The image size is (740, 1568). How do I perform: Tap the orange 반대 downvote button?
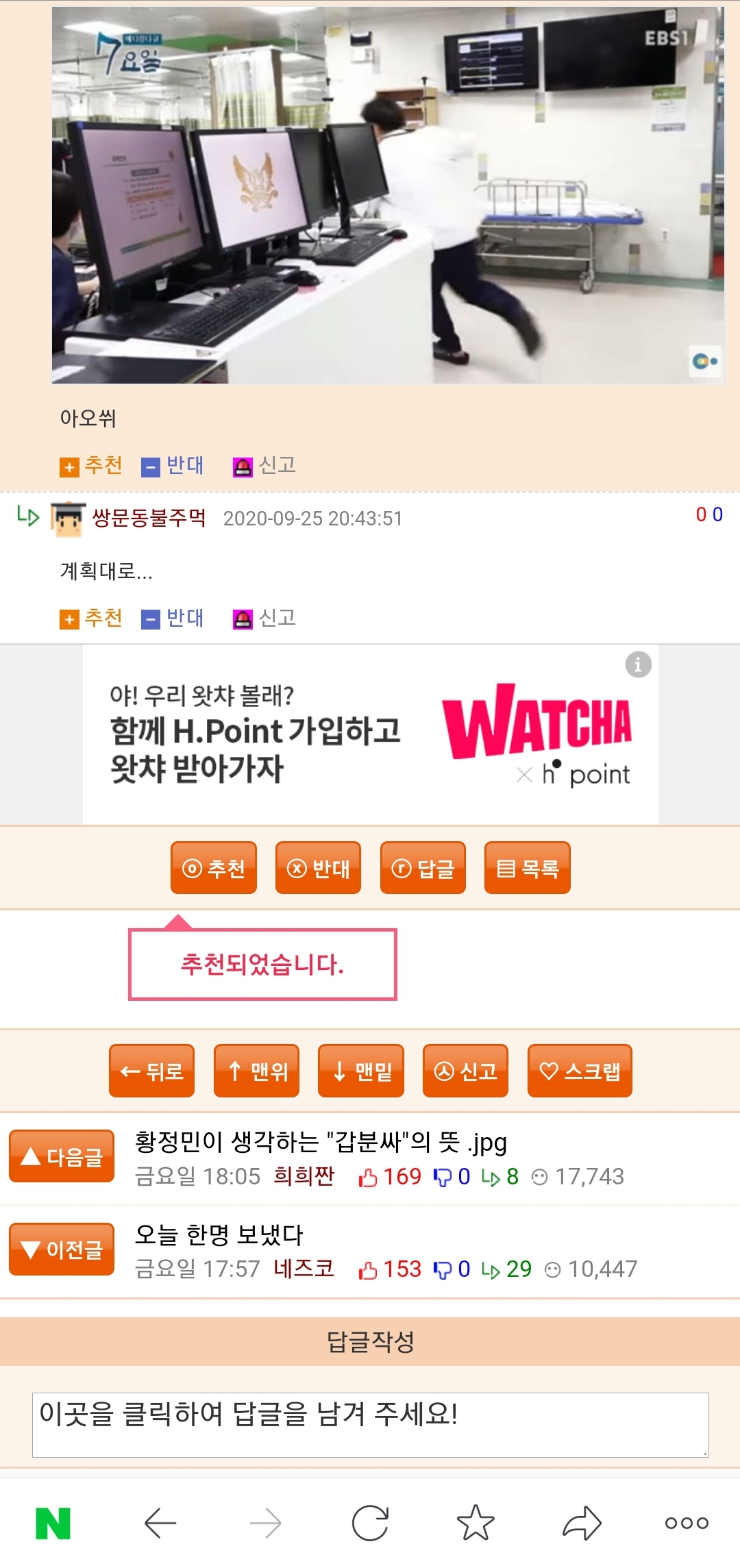[318, 868]
